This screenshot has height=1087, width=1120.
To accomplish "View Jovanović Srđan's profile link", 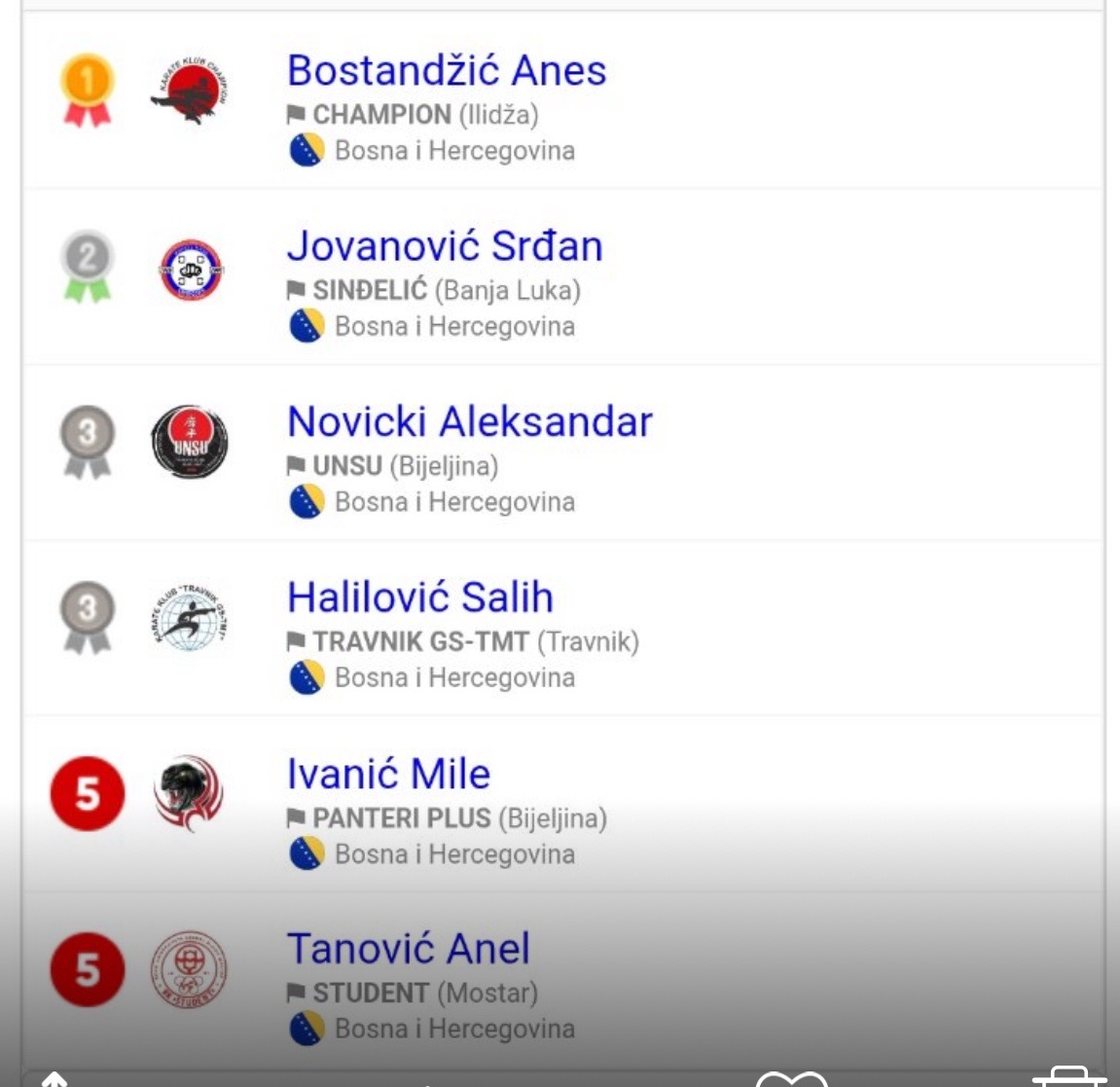I will [x=445, y=246].
